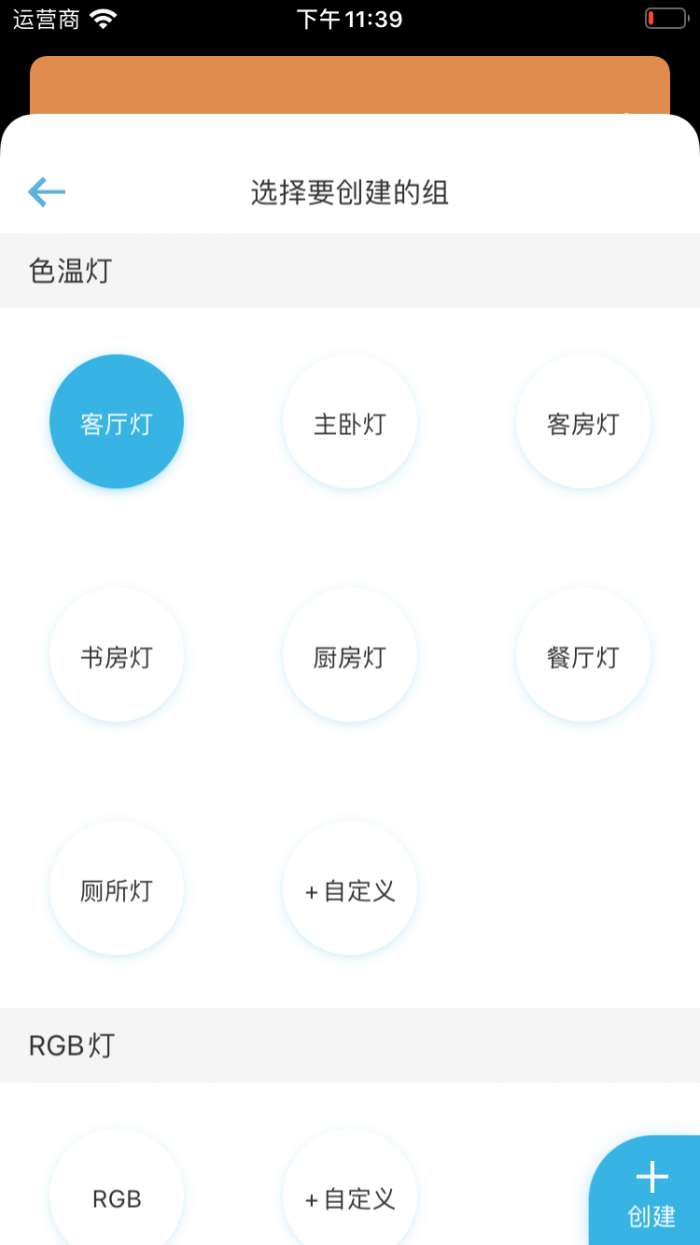The height and width of the screenshot is (1245, 700).
Task: Pick the 客房灯 group
Action: [583, 422]
